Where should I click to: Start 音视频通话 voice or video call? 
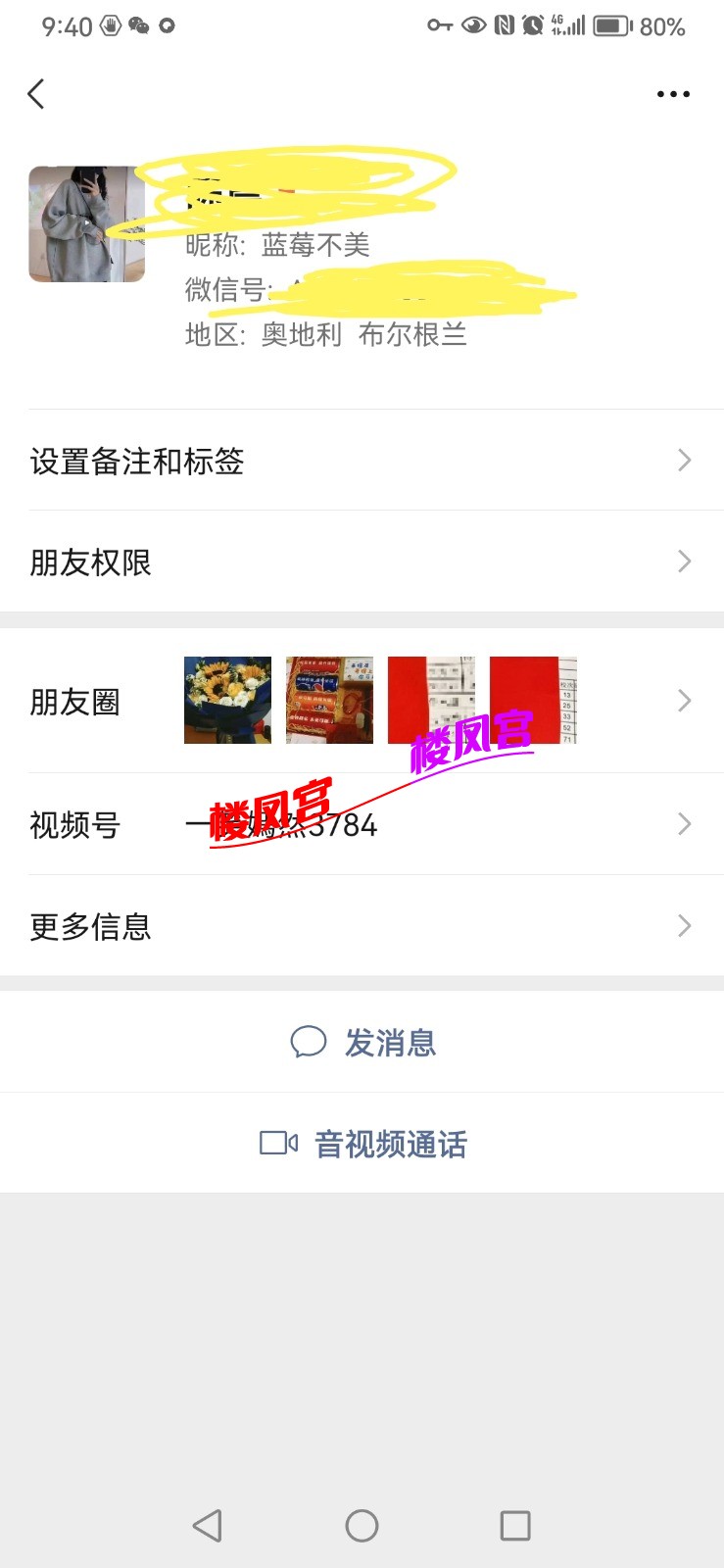coord(391,1143)
